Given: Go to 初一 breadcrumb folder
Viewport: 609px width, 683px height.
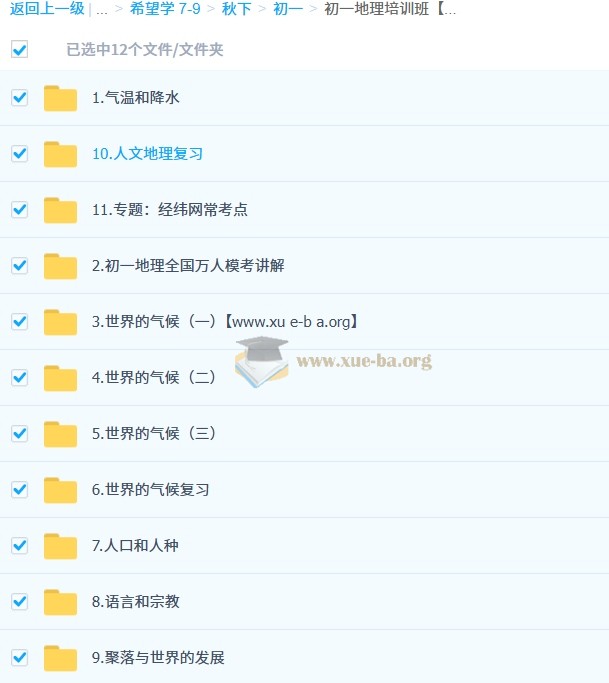Looking at the screenshot, I should [288, 9].
